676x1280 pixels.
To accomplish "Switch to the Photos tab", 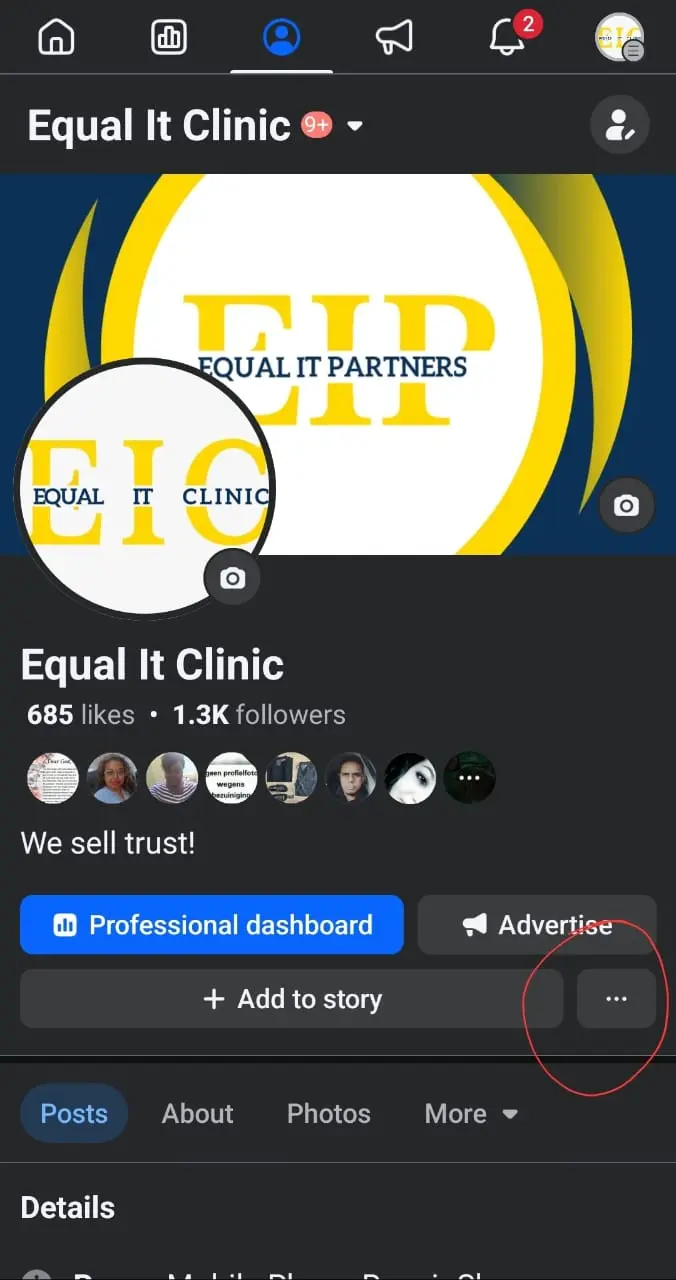I will pyautogui.click(x=329, y=1114).
